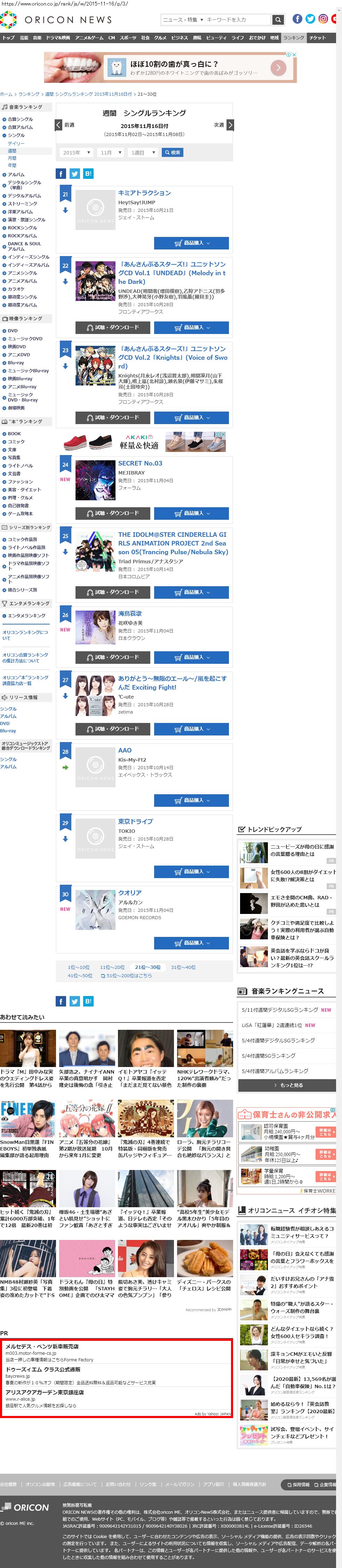Select アルバム in the music ranking sidebar

coord(16,174)
